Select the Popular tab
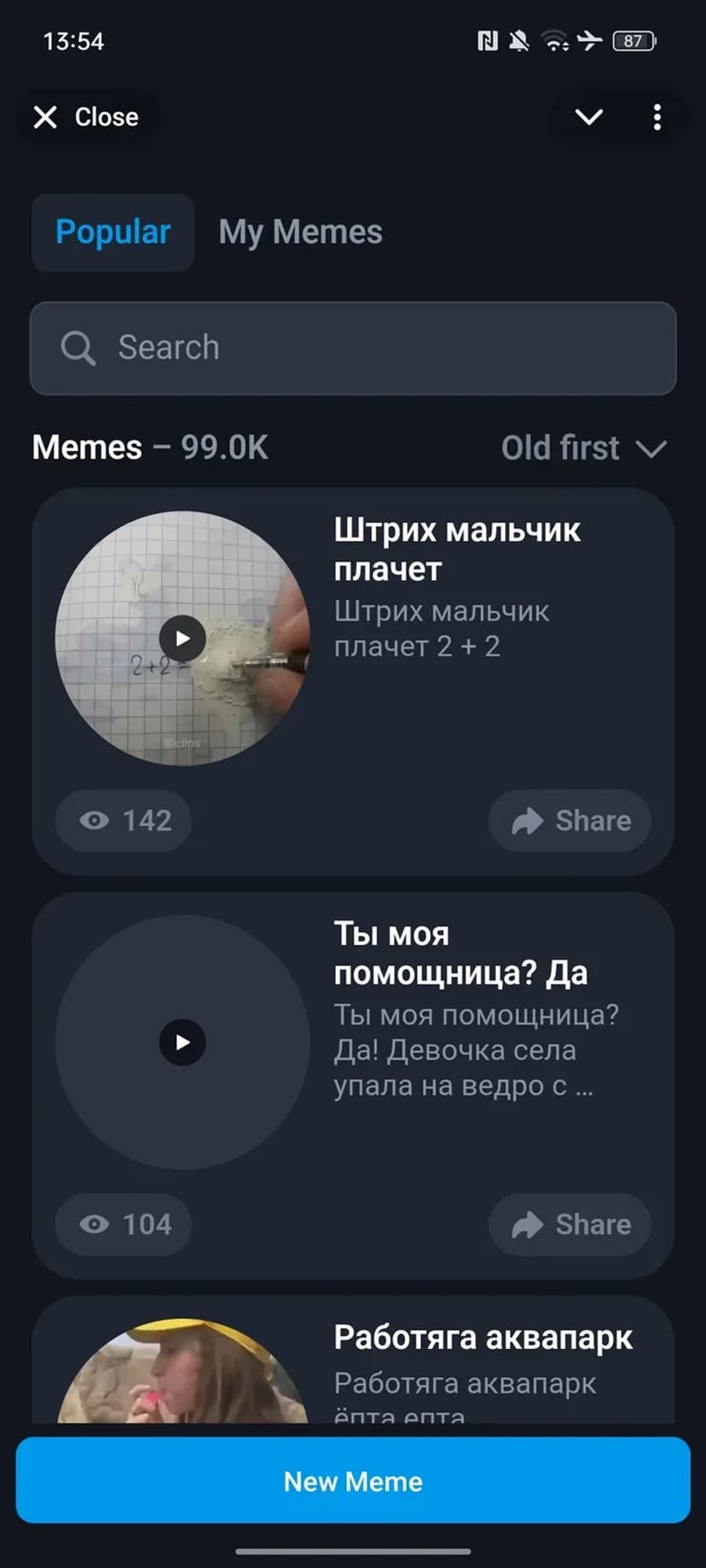 click(113, 232)
